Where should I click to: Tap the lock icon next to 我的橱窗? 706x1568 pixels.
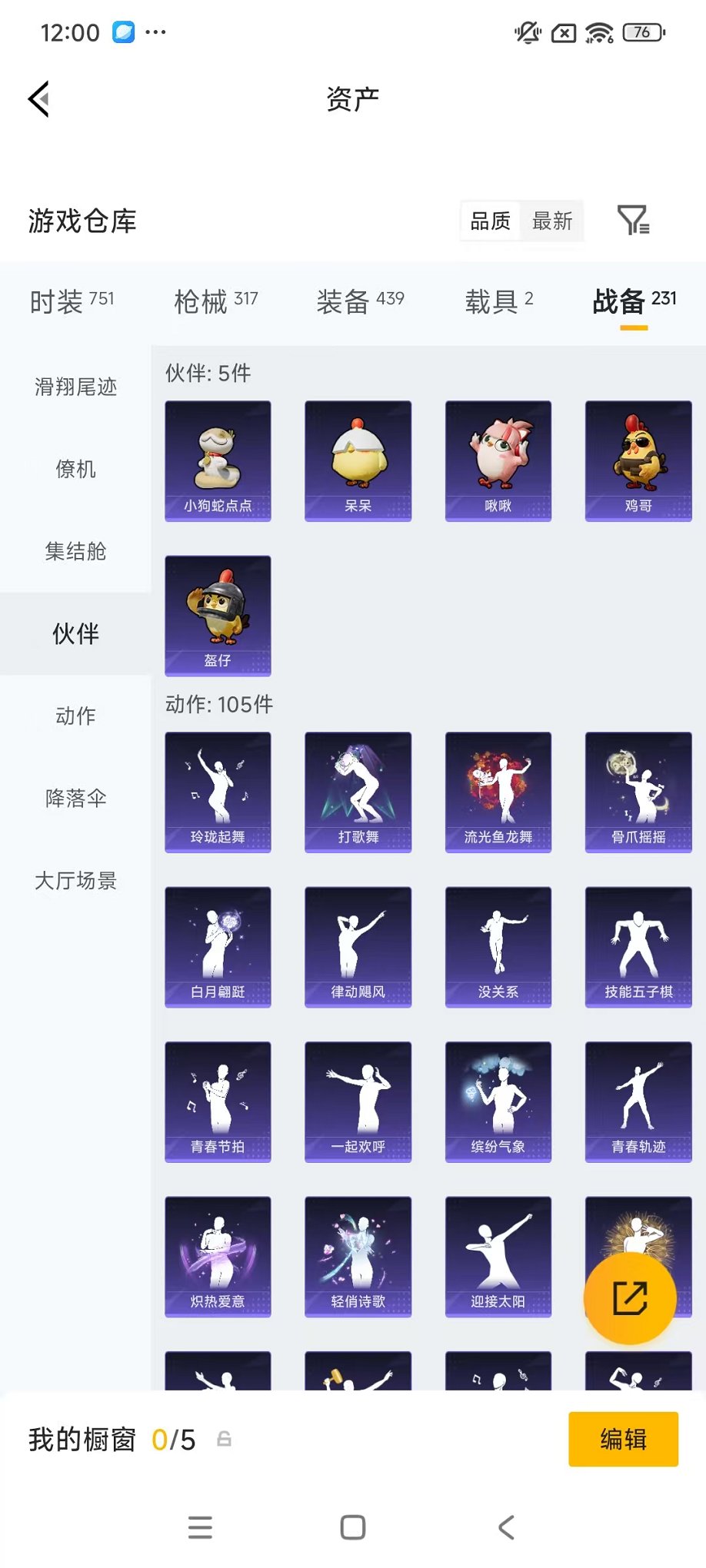[x=225, y=1439]
